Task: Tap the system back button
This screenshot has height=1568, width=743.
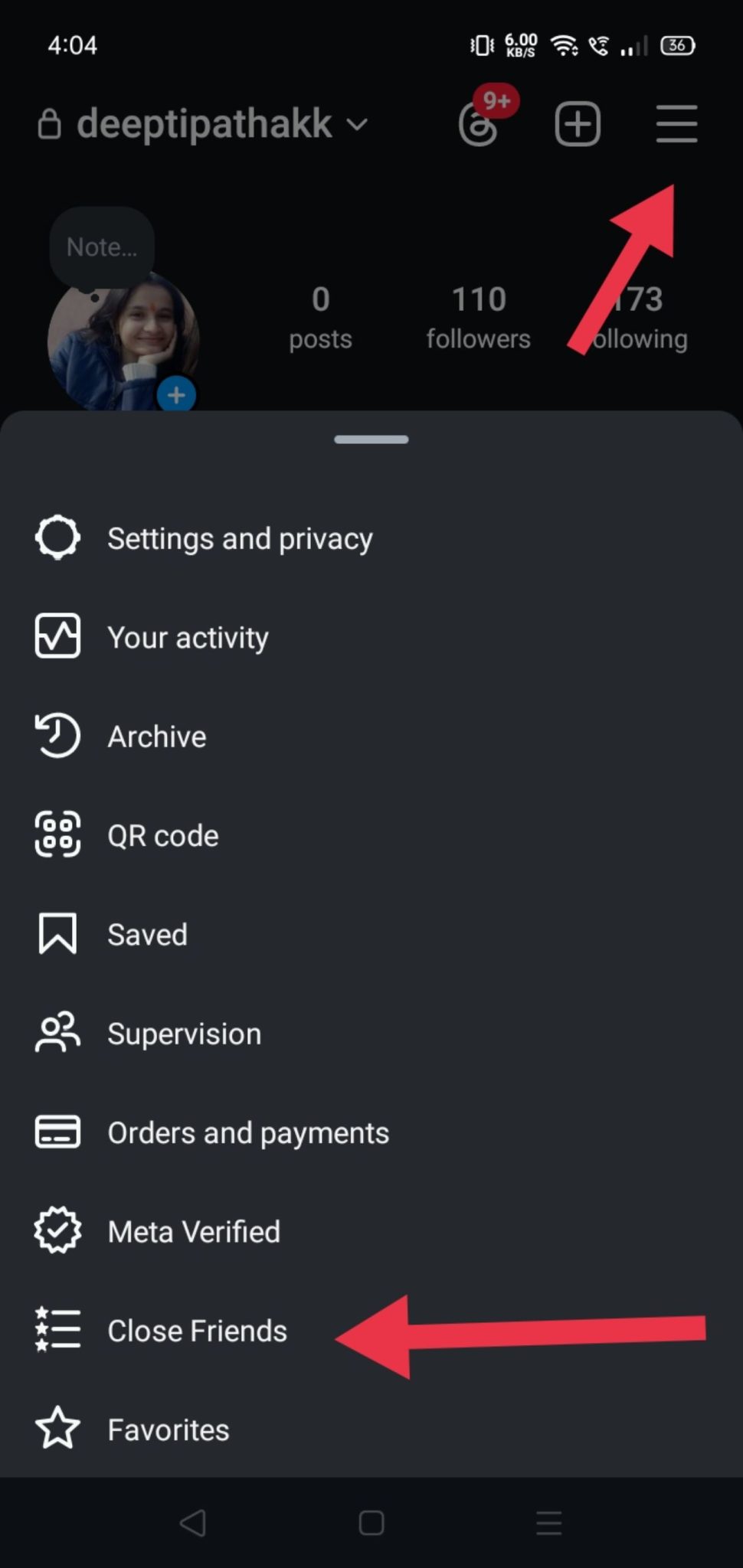Action: (x=192, y=1523)
